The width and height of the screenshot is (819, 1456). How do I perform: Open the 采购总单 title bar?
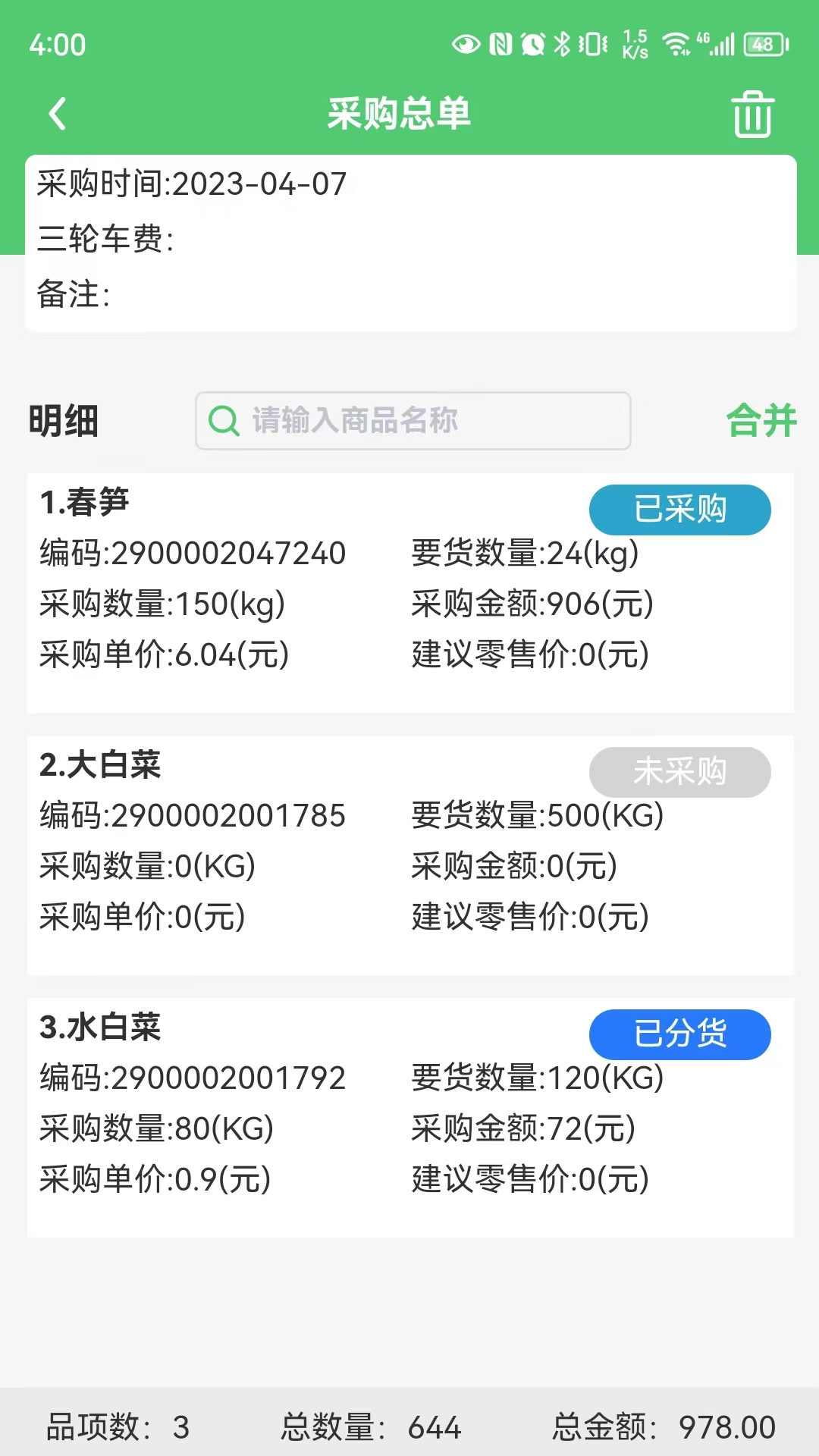398,115
